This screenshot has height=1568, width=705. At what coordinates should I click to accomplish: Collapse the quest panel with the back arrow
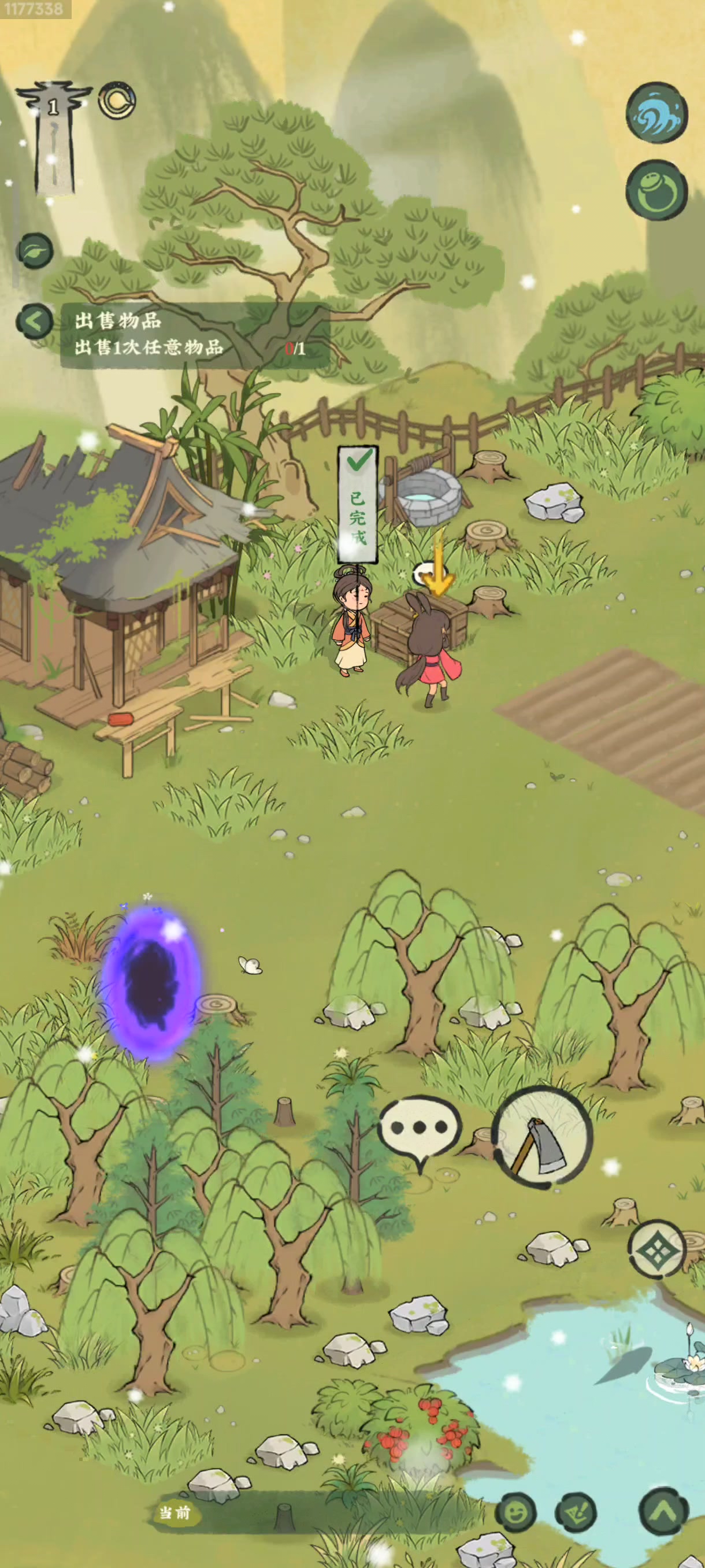[35, 321]
